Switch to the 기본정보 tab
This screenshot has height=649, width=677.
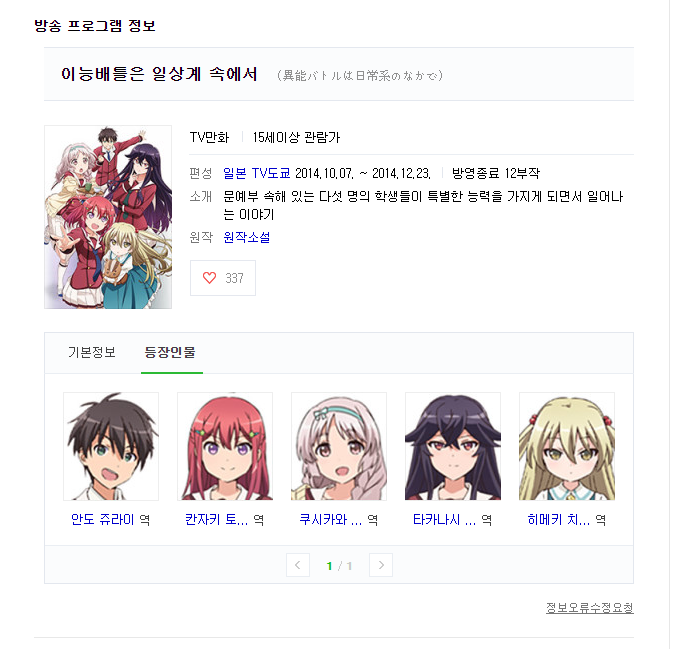point(92,352)
